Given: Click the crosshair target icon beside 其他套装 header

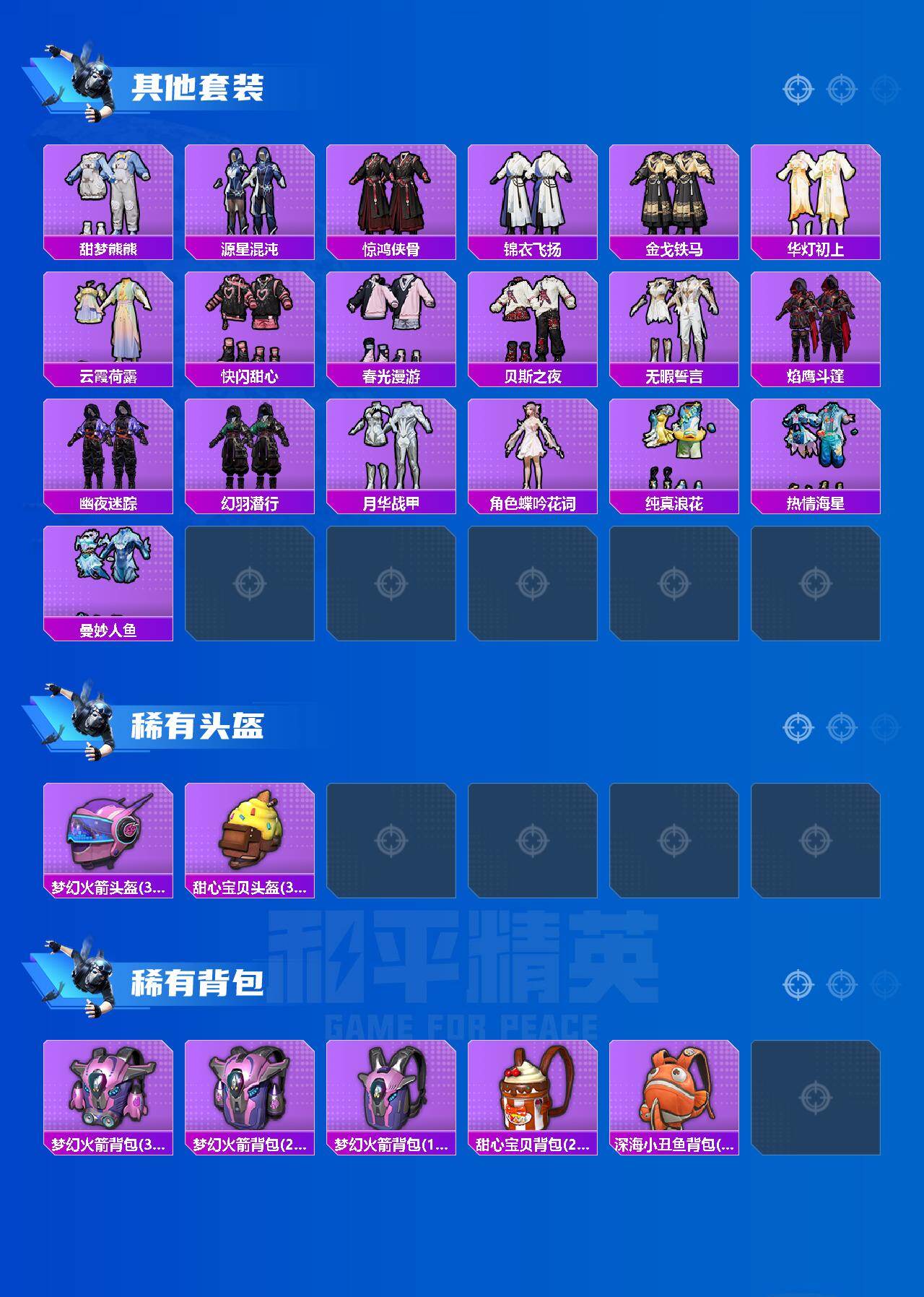Looking at the screenshot, I should click(798, 90).
